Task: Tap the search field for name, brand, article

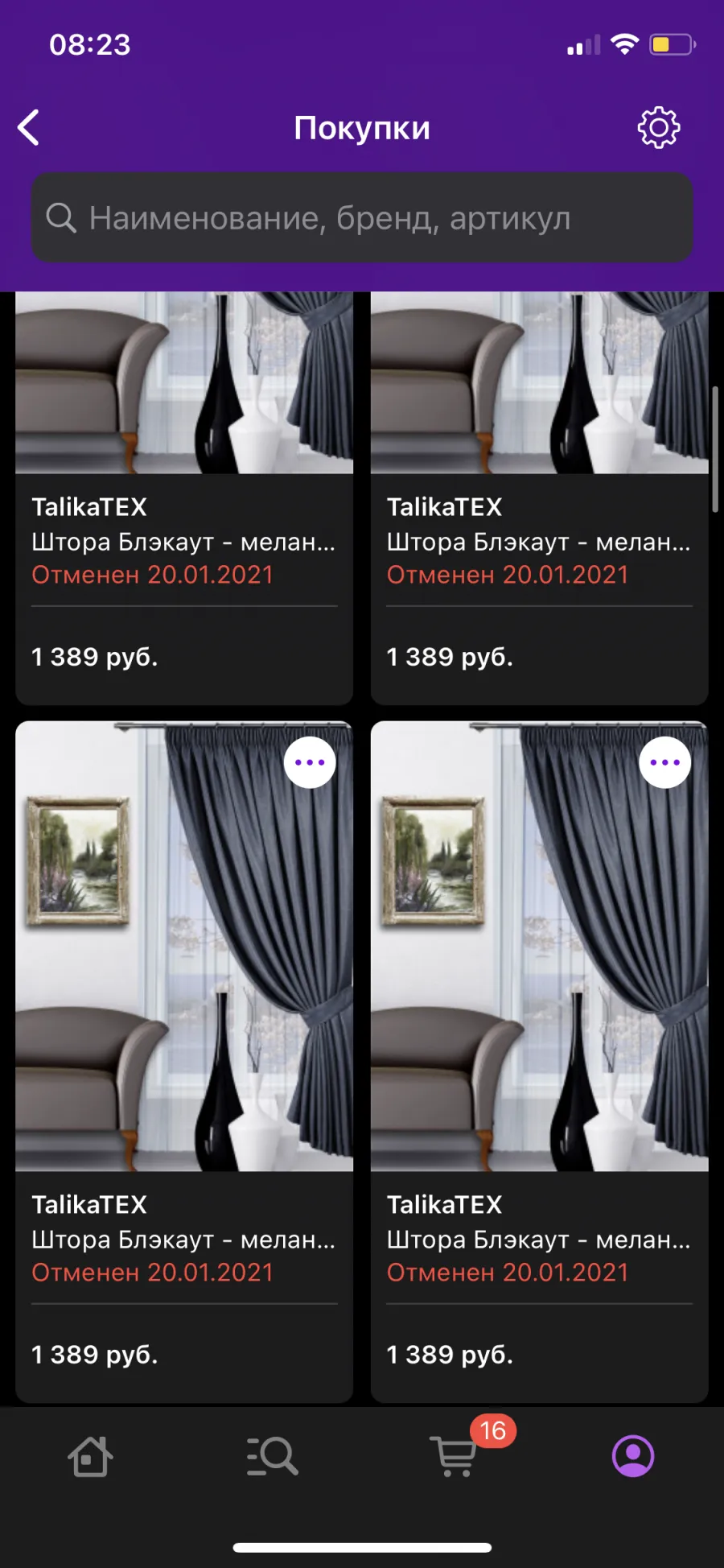Action: (x=362, y=217)
